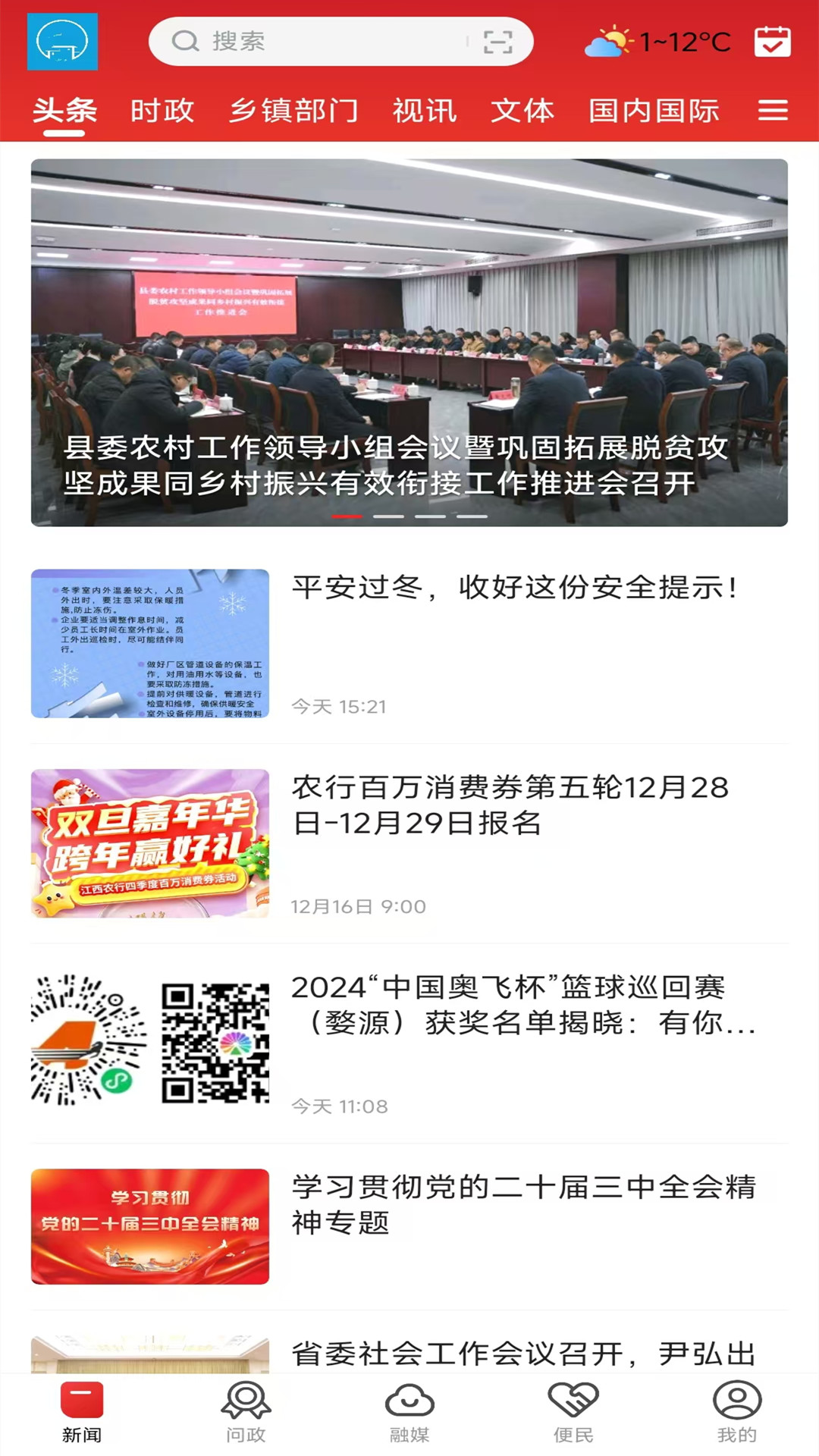Open the calendar icon in top bar
This screenshot has height=1456, width=819.
(x=772, y=42)
